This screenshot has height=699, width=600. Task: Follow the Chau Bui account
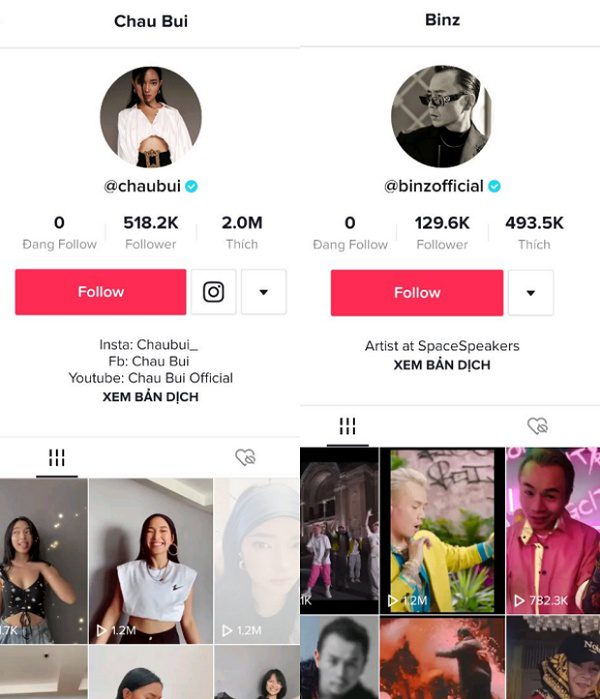[x=100, y=292]
